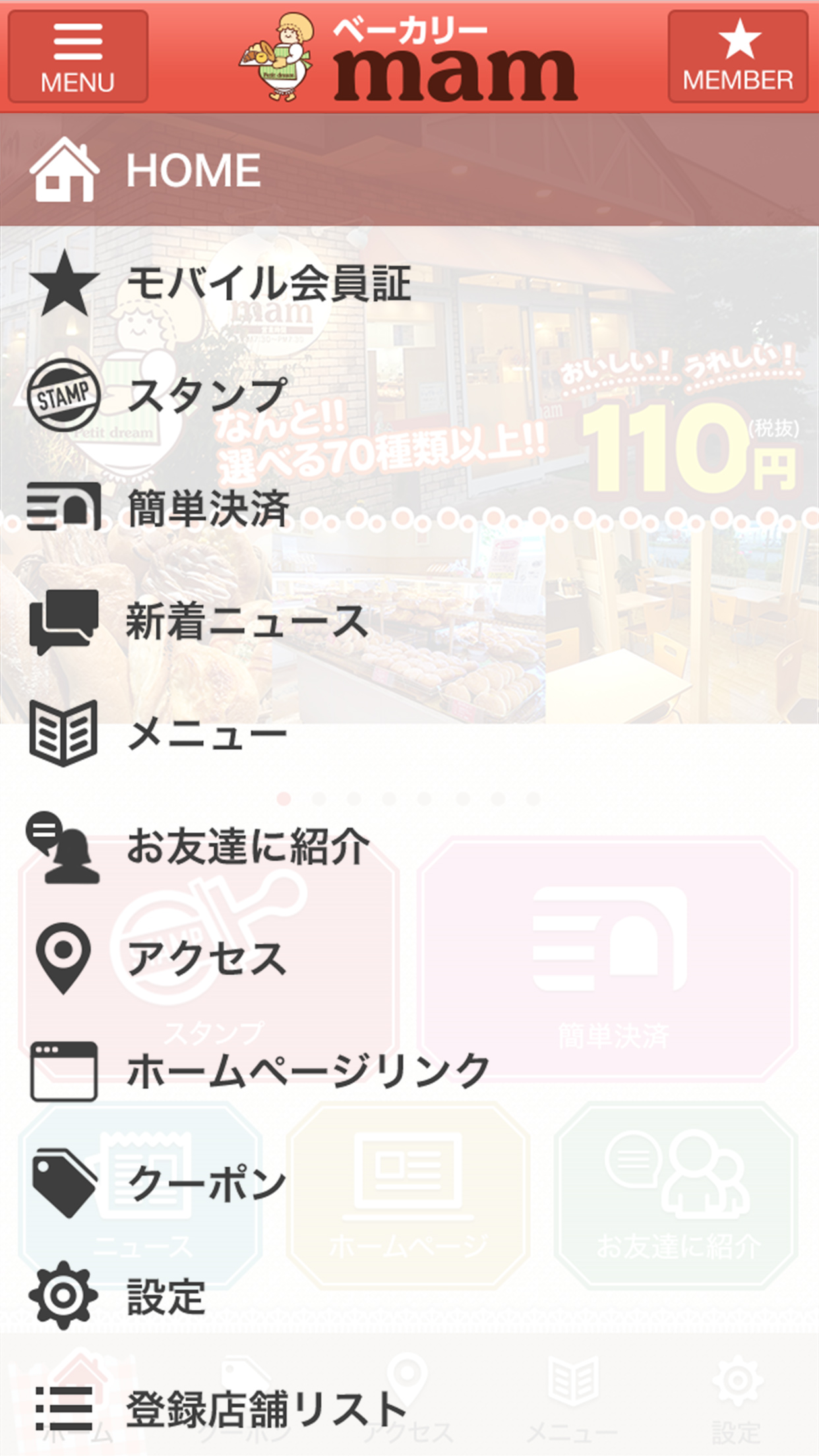Select the スタンプ stamp icon
The width and height of the screenshot is (819, 1456).
(63, 394)
